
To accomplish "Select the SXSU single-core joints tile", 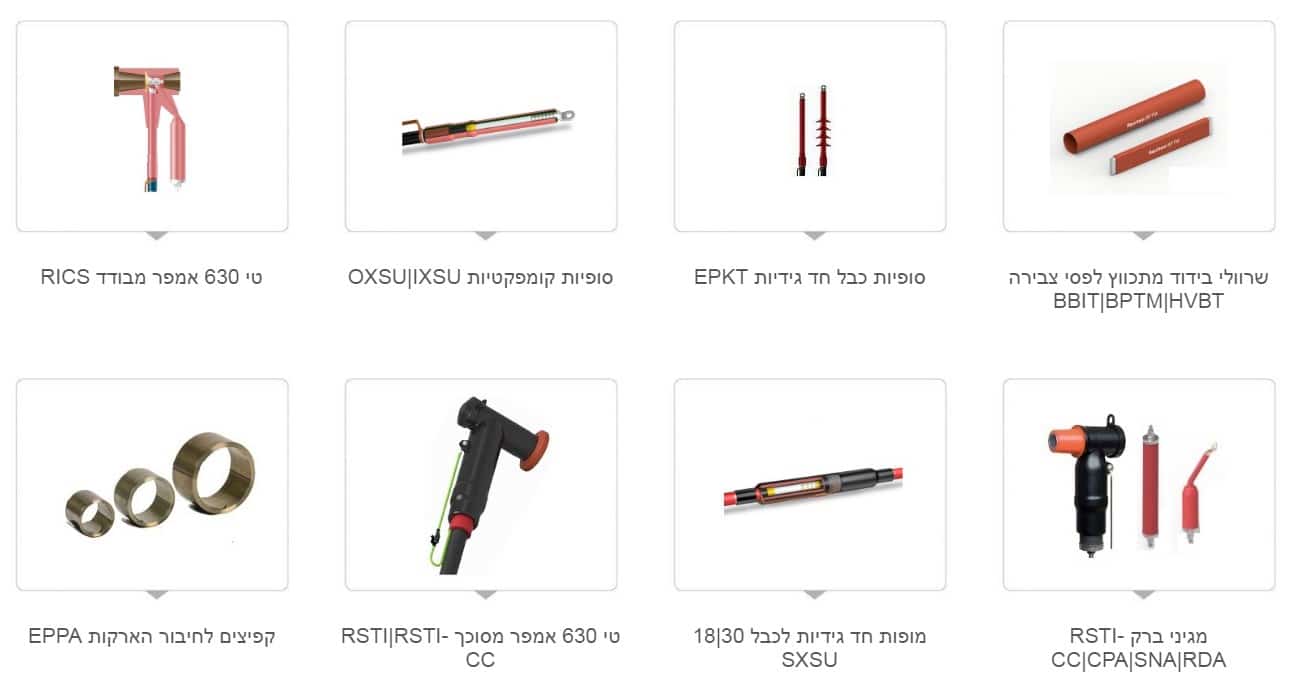I will click(x=810, y=485).
